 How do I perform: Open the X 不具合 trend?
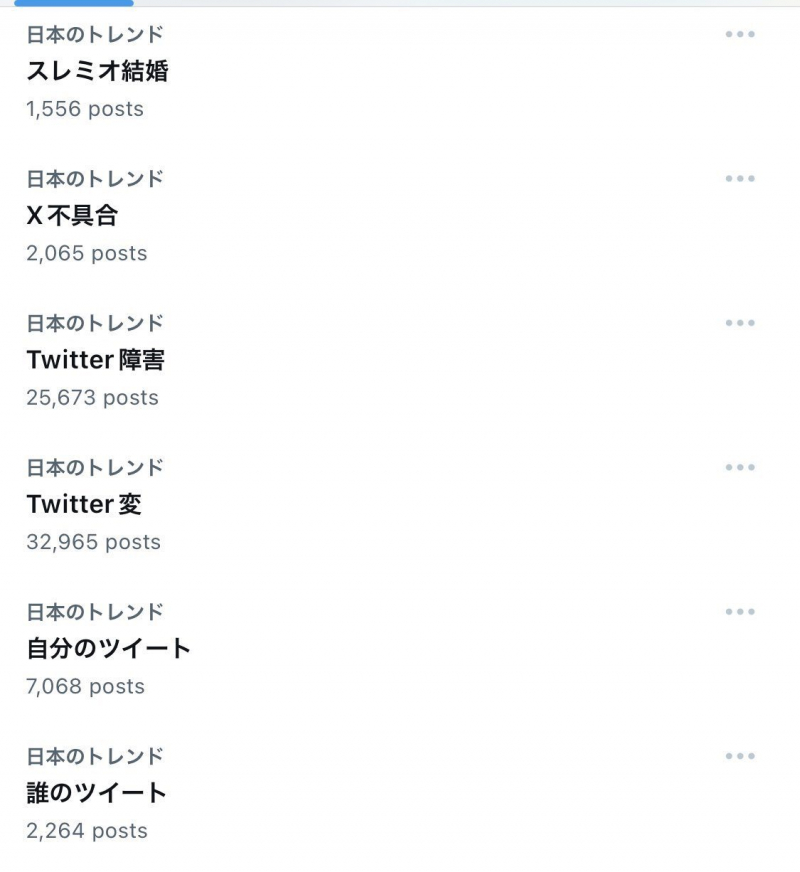pos(72,215)
